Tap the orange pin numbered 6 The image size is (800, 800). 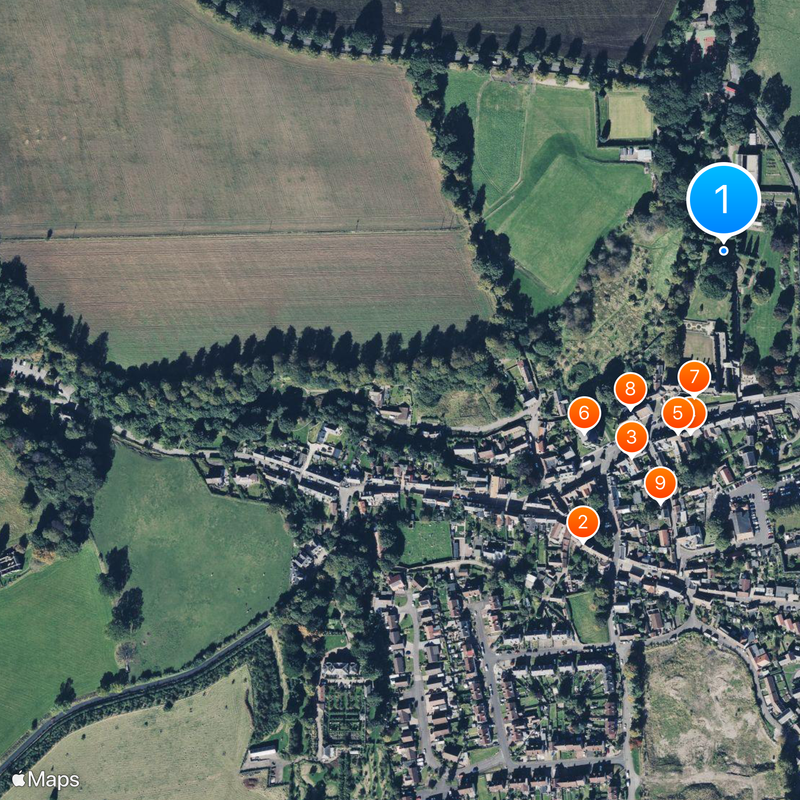[x=585, y=413]
